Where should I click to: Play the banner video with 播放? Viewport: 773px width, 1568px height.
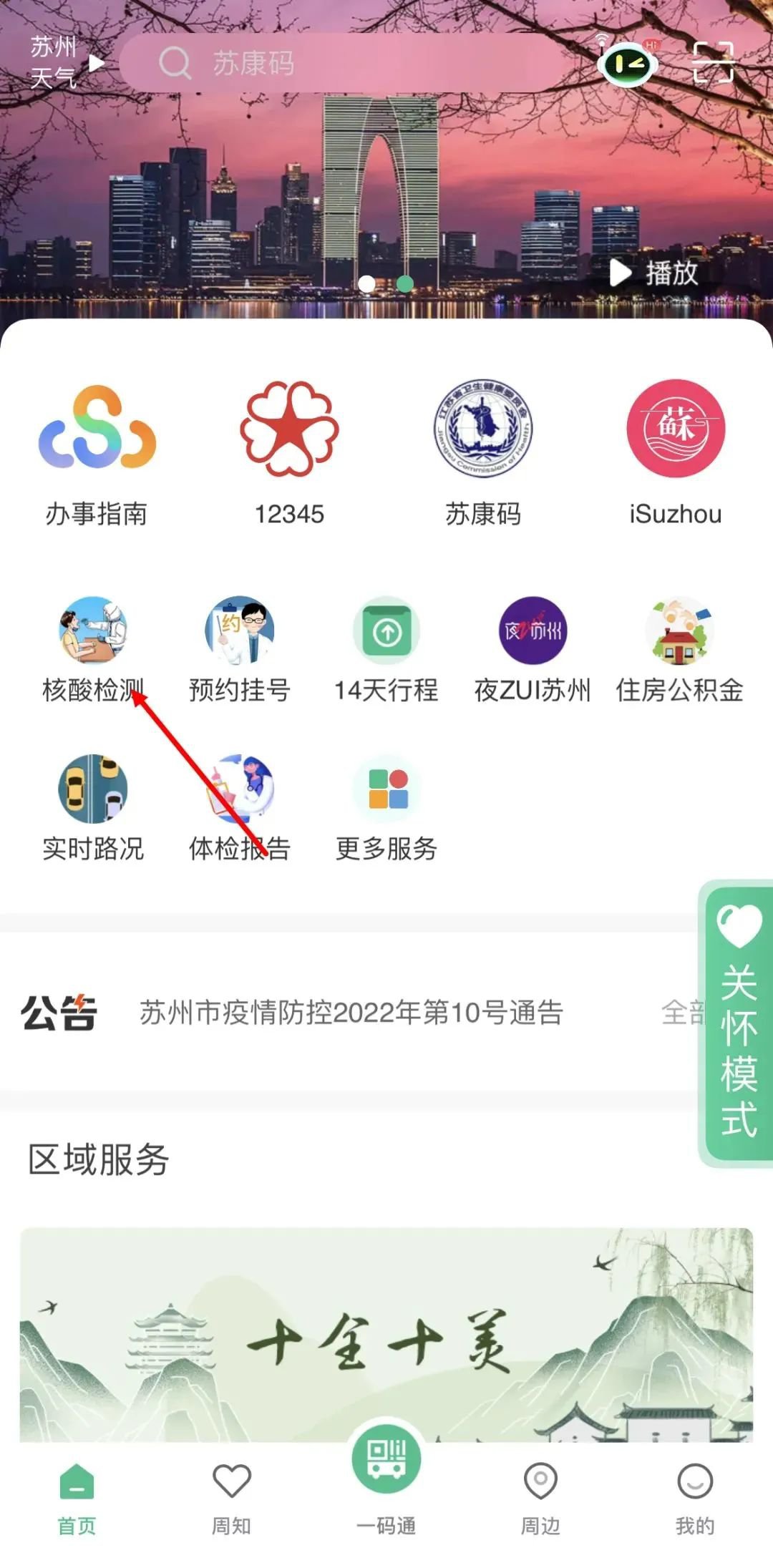[x=653, y=273]
